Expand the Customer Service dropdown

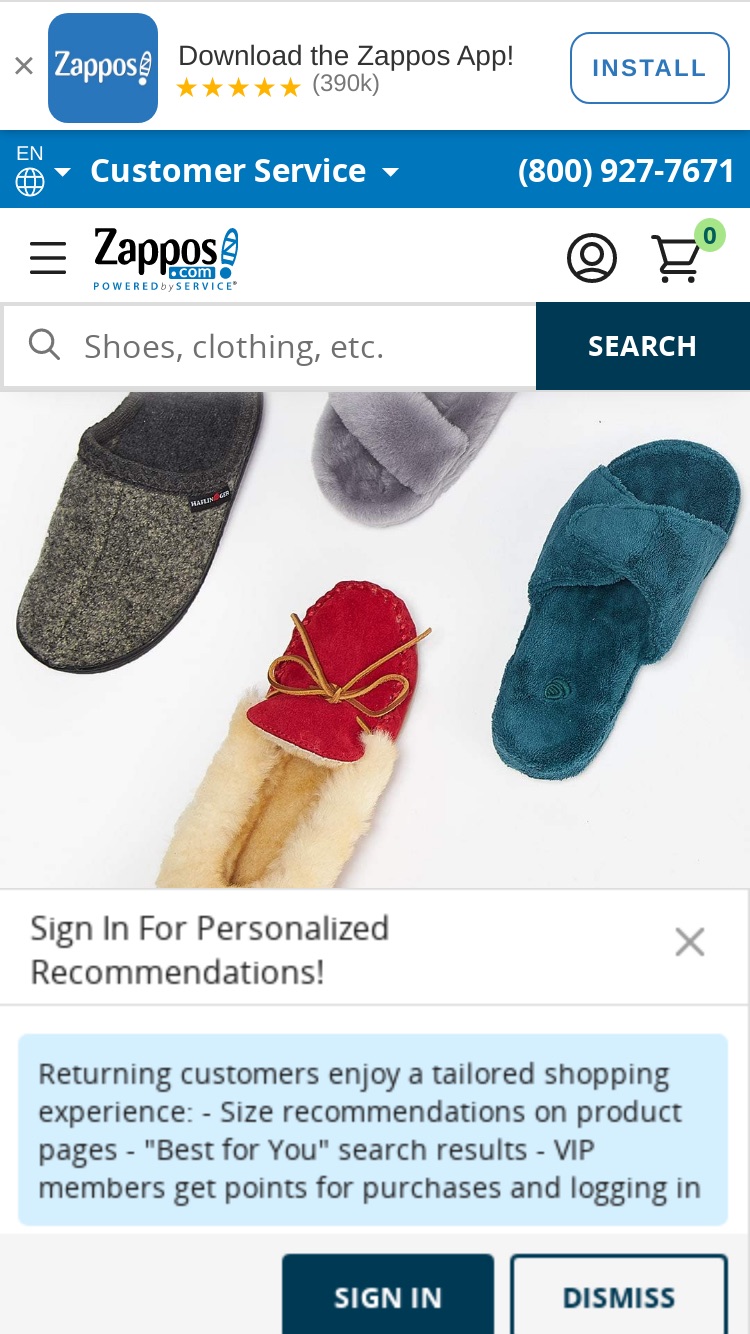[x=245, y=171]
